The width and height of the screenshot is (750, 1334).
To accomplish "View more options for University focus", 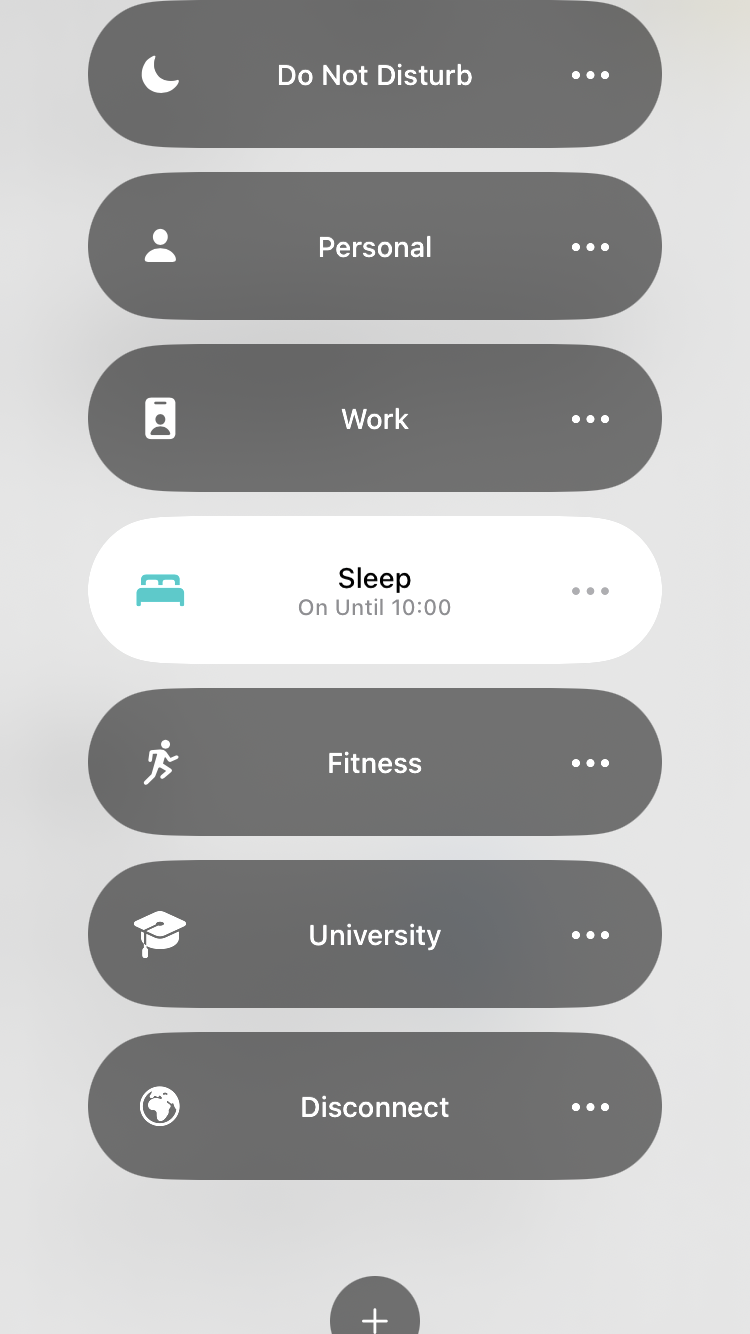I will [590, 936].
